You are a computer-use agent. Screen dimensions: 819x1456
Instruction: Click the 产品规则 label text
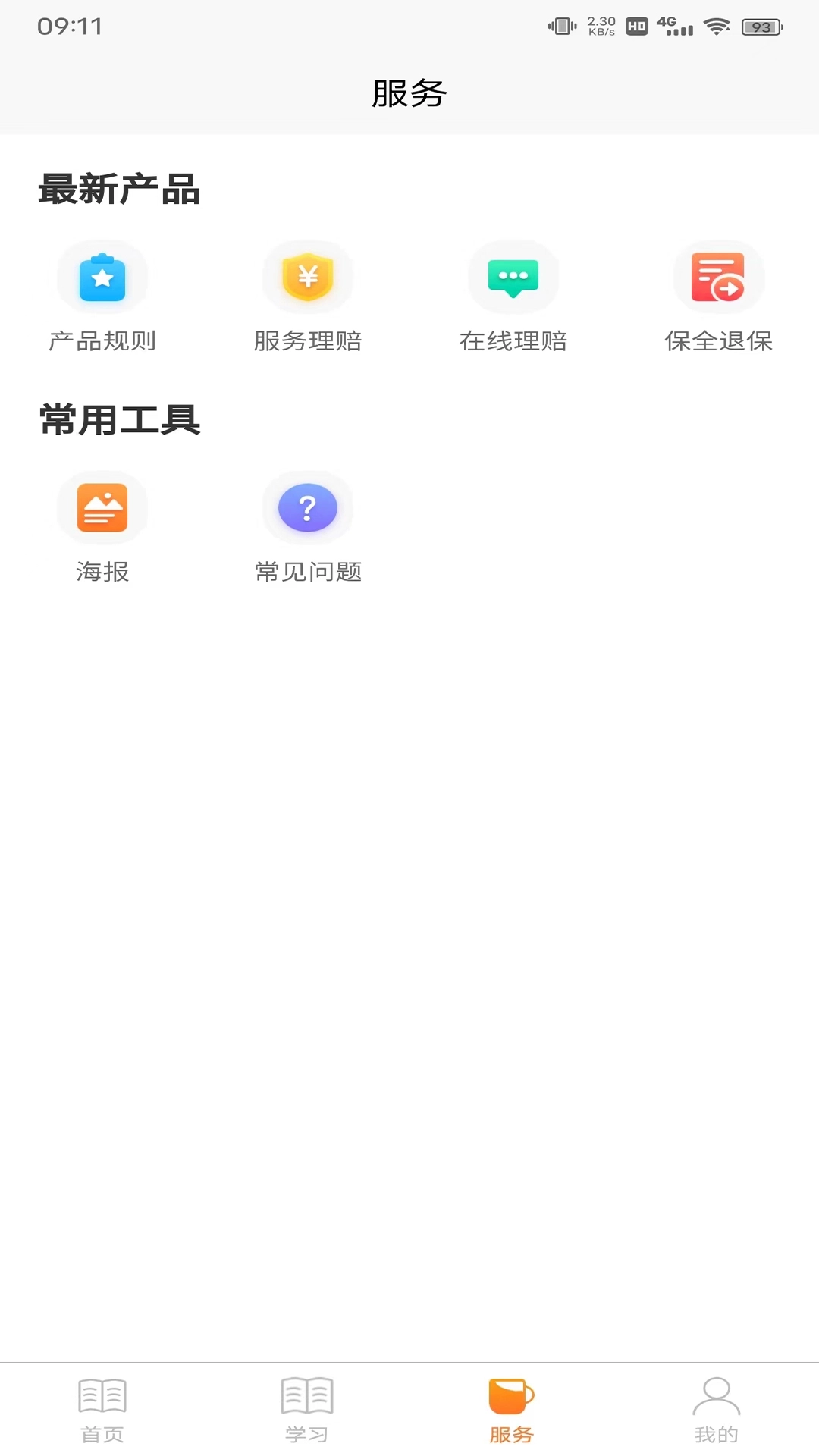[102, 341]
